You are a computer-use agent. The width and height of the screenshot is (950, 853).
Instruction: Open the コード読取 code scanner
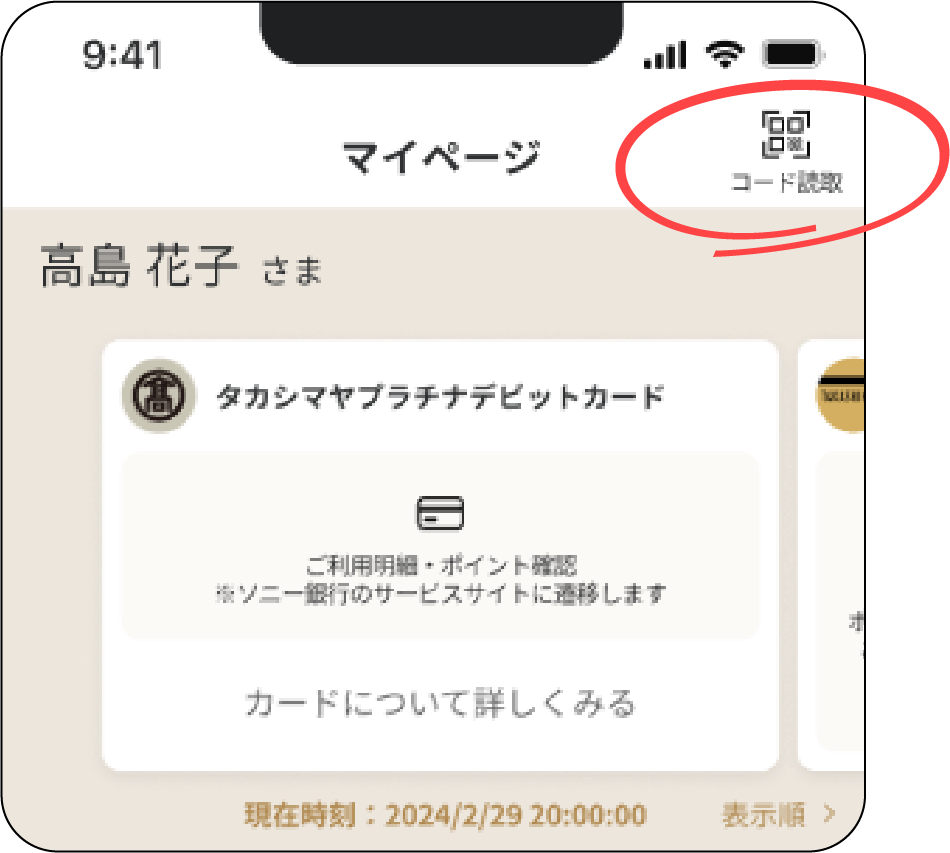click(786, 151)
